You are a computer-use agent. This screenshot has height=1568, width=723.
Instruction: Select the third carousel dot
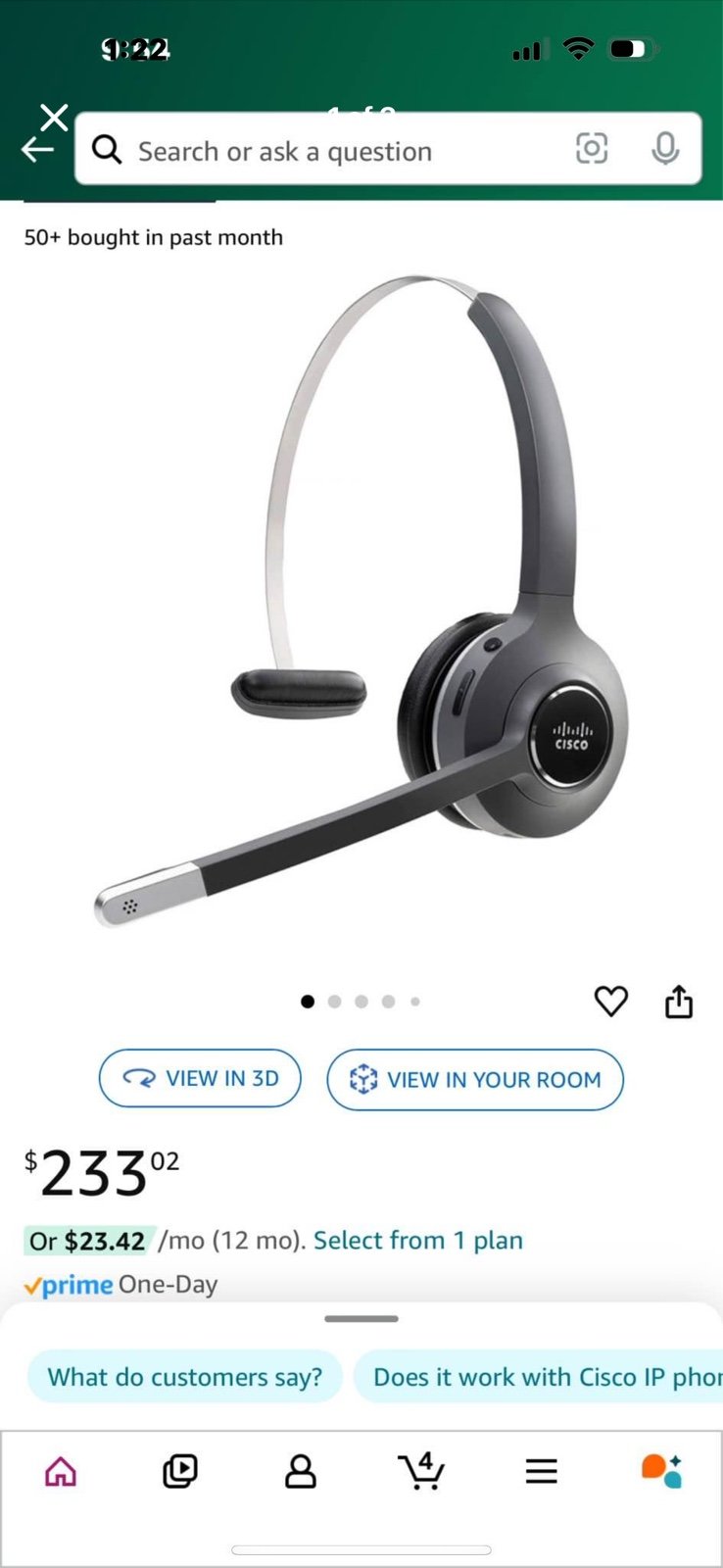361,1002
